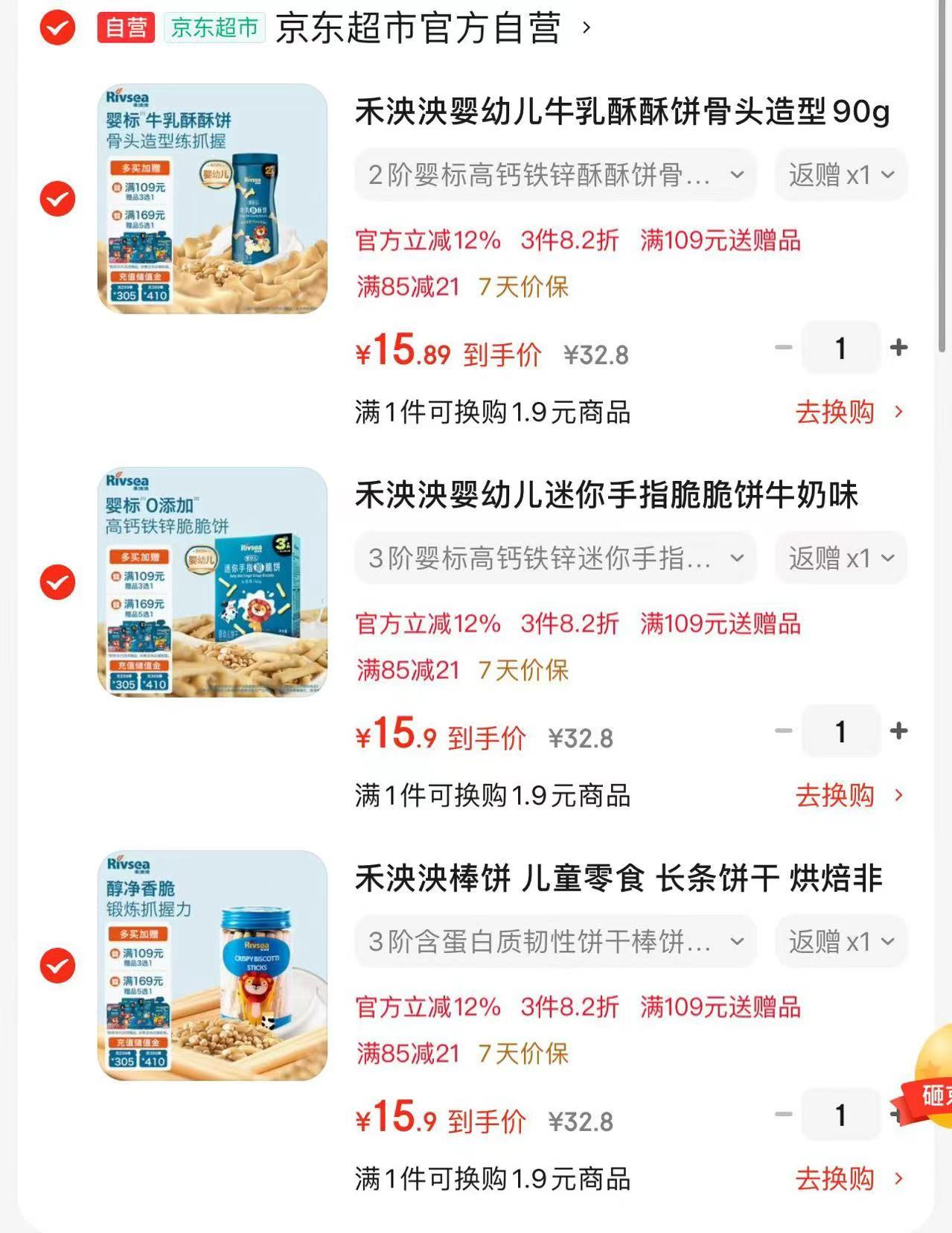This screenshot has height=1233, width=952.
Task: Open 去换购 for the 酥酥饼骨头造型 item
Action: pos(834,412)
